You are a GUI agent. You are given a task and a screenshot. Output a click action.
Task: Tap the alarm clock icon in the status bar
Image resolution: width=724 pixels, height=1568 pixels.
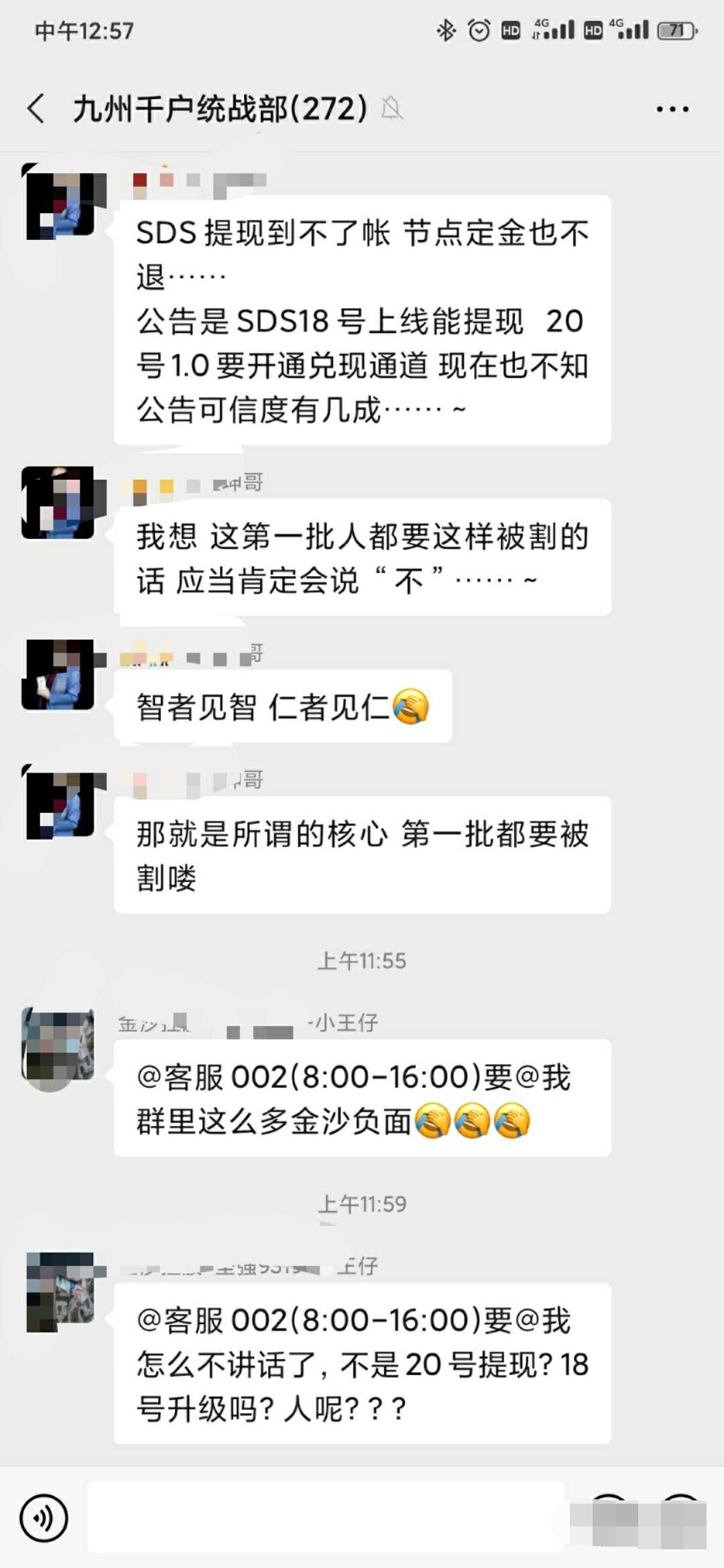click(477, 29)
